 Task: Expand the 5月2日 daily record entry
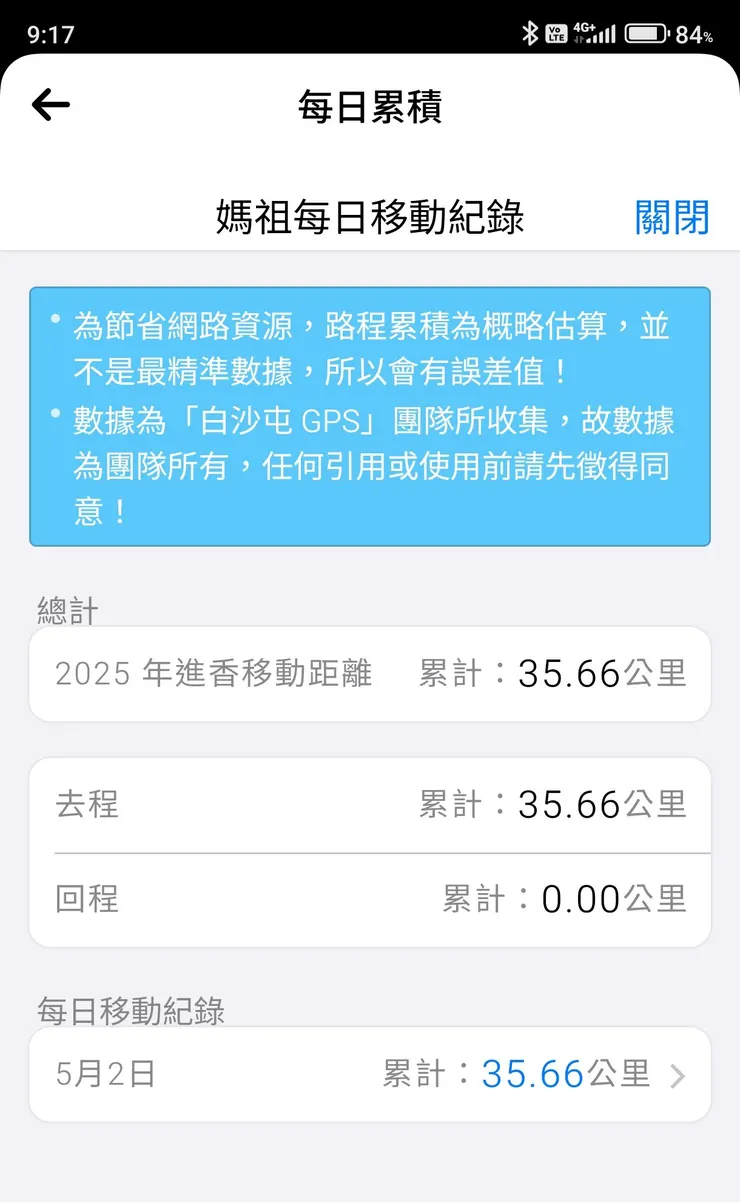click(370, 1074)
